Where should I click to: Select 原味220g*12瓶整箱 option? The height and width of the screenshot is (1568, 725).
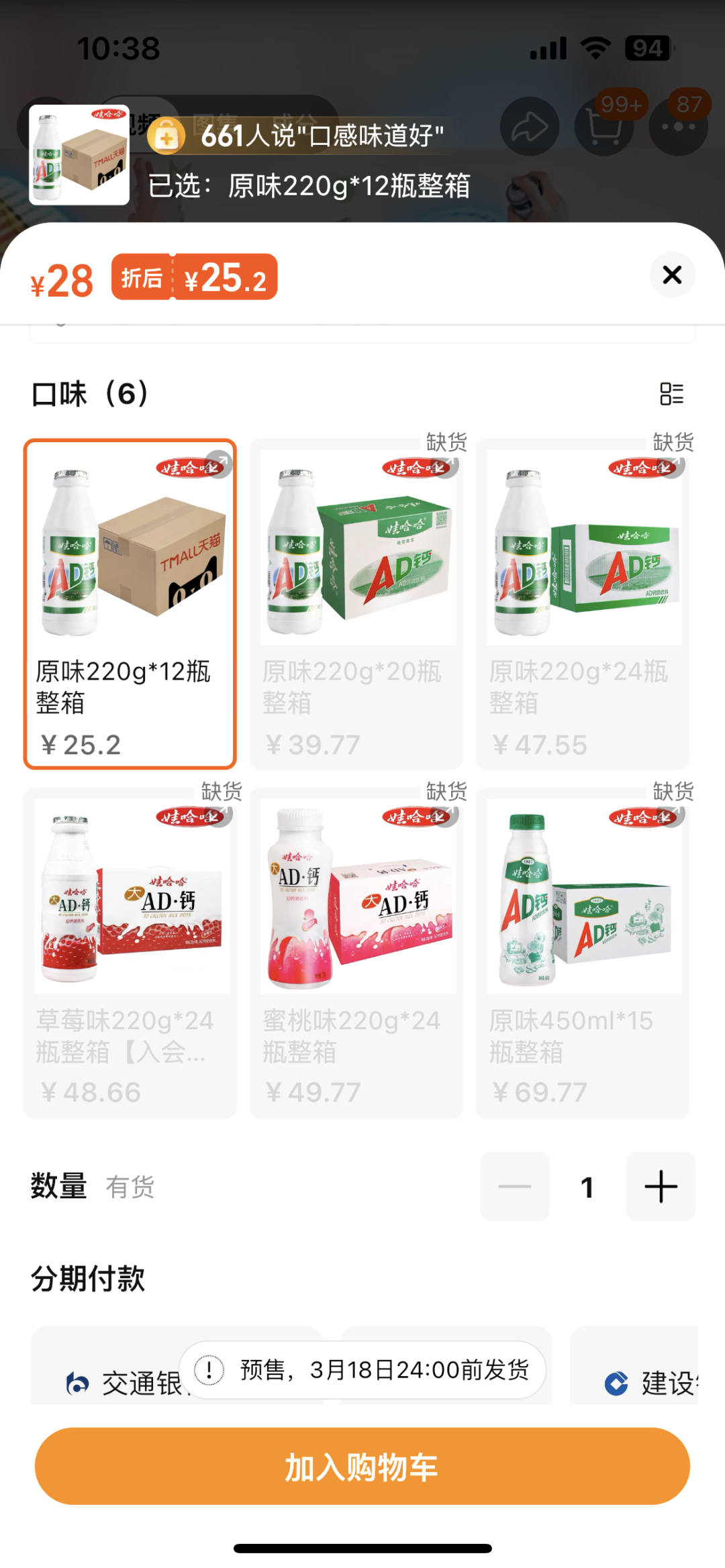(130, 604)
